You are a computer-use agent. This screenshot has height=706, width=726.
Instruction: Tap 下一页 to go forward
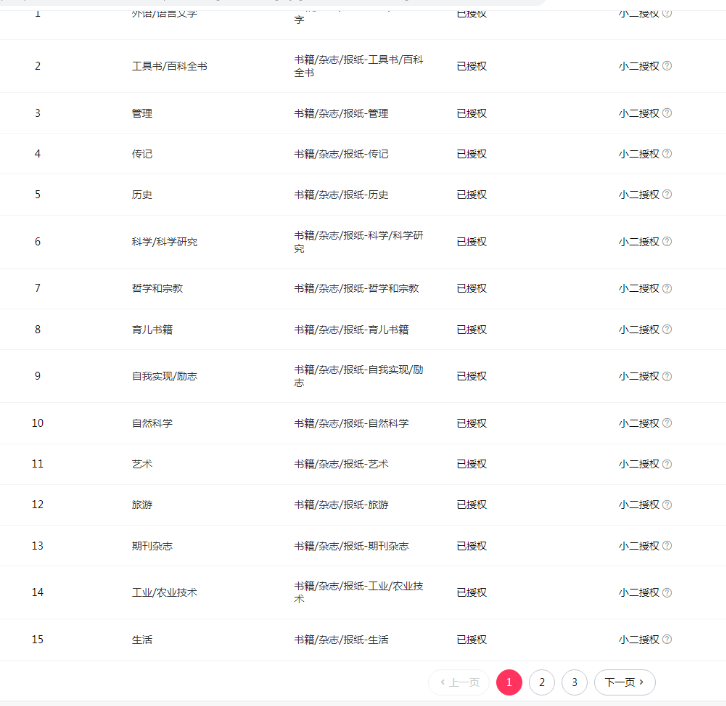click(x=624, y=683)
